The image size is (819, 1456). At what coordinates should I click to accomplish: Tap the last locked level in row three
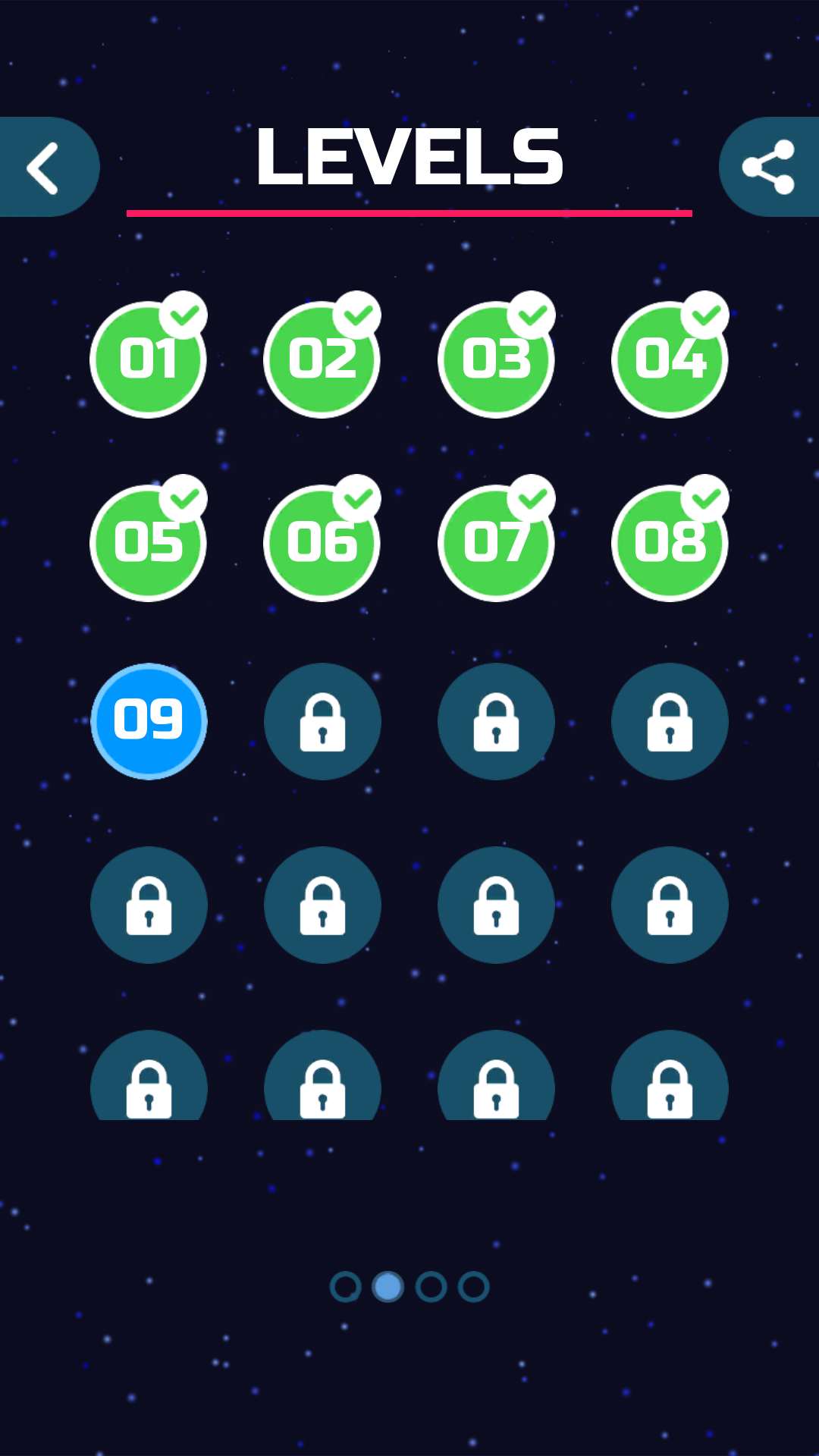pyautogui.click(x=670, y=722)
